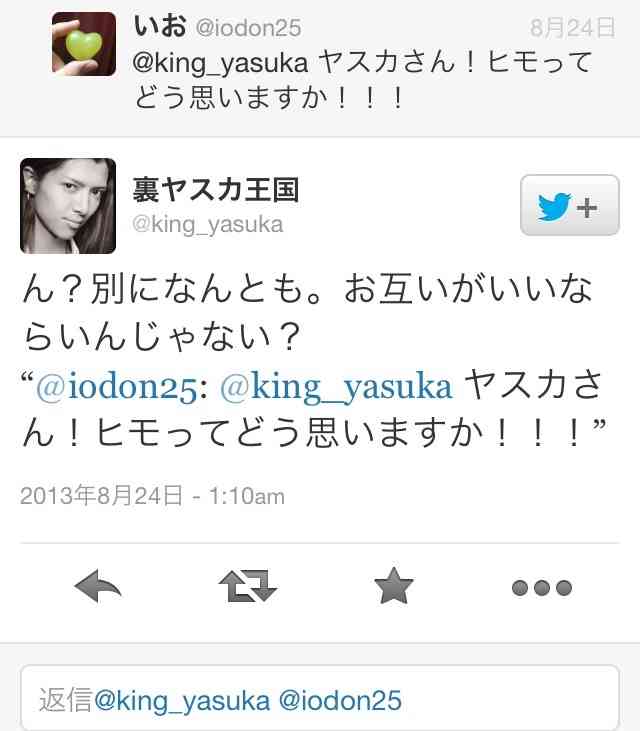Screen dimensions: 640x731
Task: Focus the 返信 reply text field
Action: [320, 699]
